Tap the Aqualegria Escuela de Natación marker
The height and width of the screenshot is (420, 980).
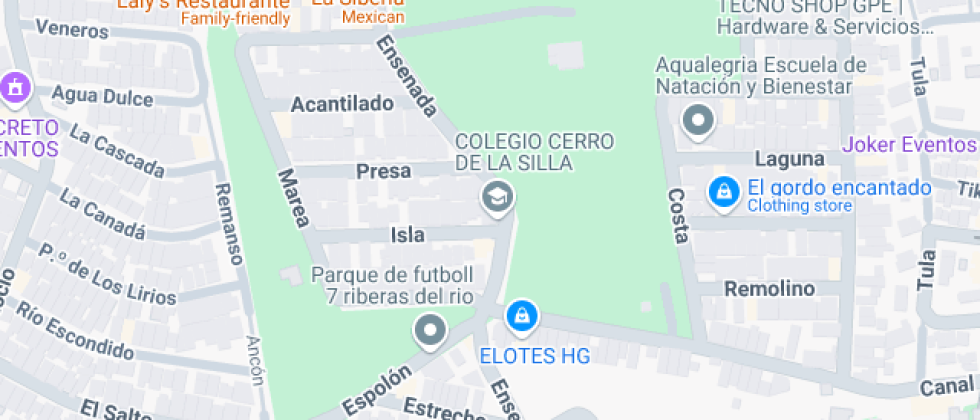click(x=697, y=123)
